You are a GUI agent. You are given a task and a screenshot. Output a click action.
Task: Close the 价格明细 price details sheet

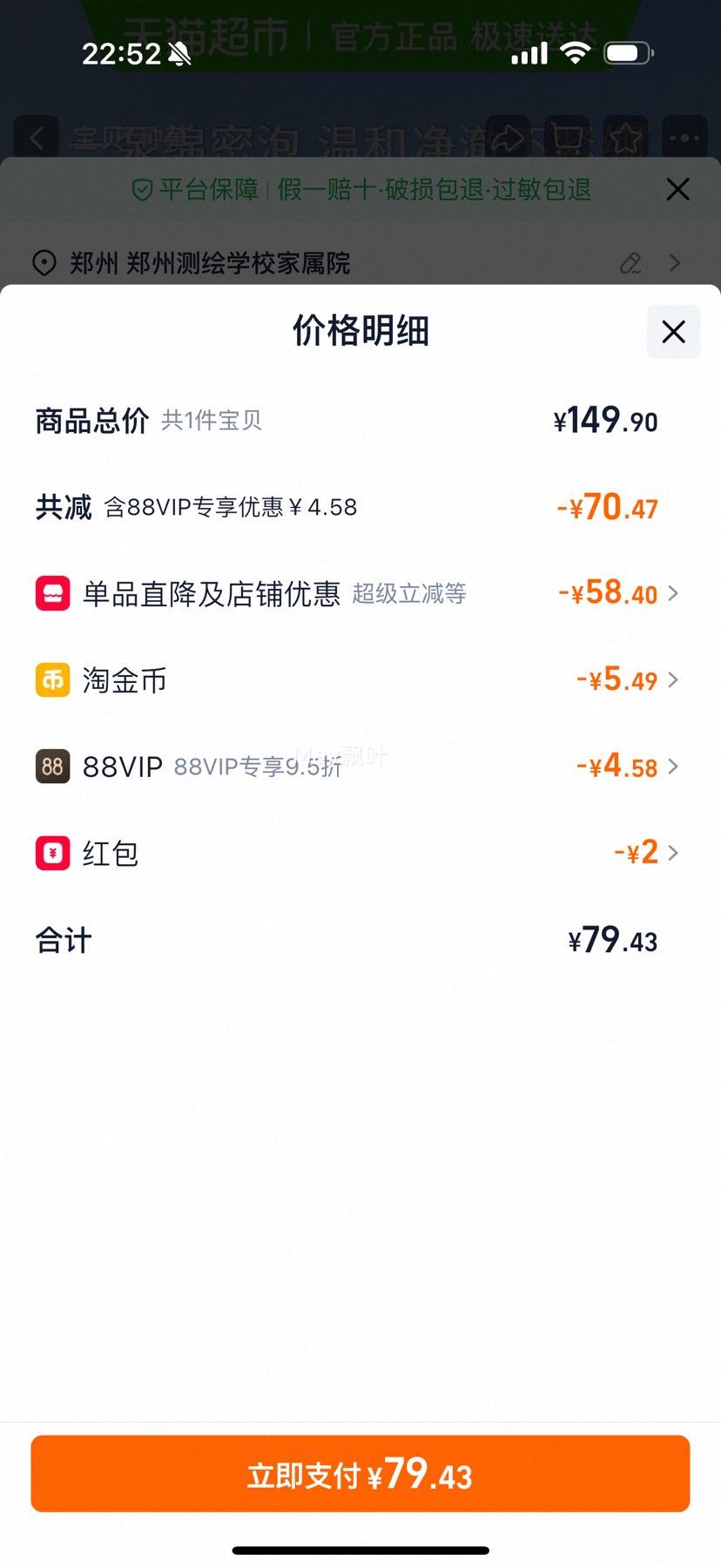[673, 331]
